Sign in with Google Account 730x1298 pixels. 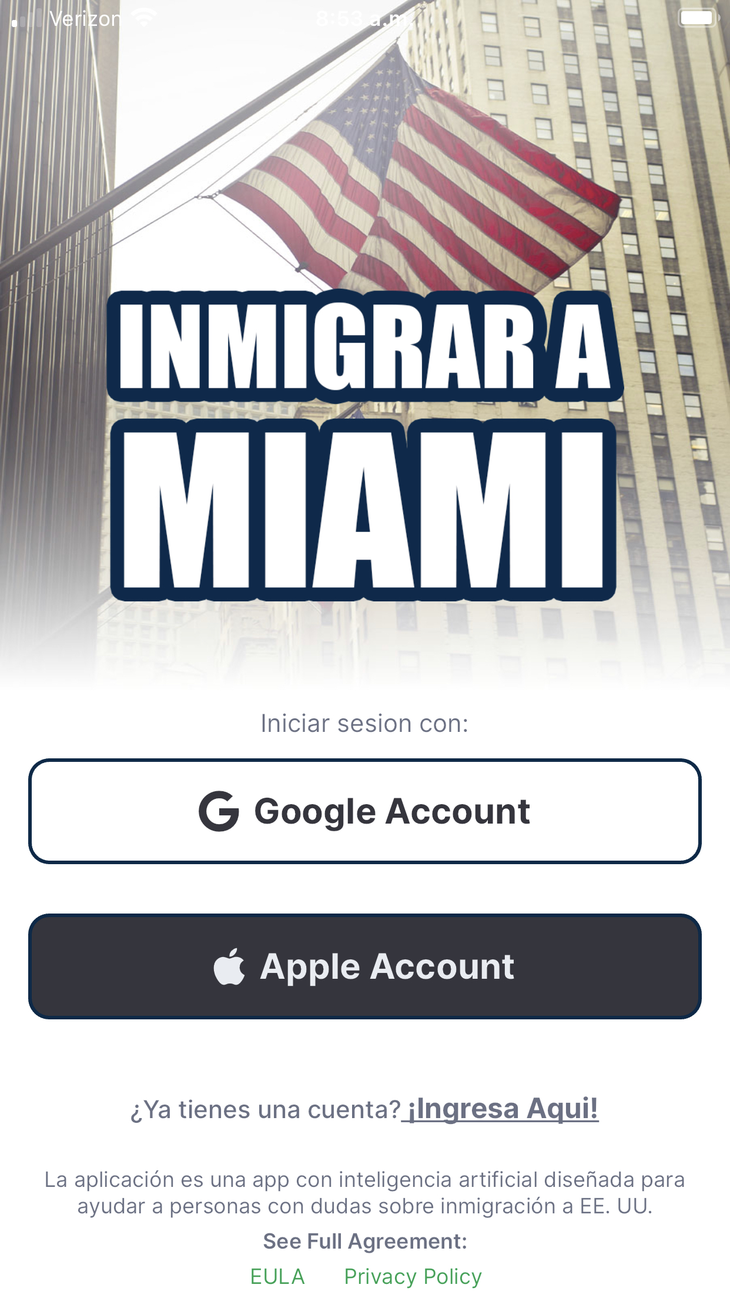click(365, 811)
